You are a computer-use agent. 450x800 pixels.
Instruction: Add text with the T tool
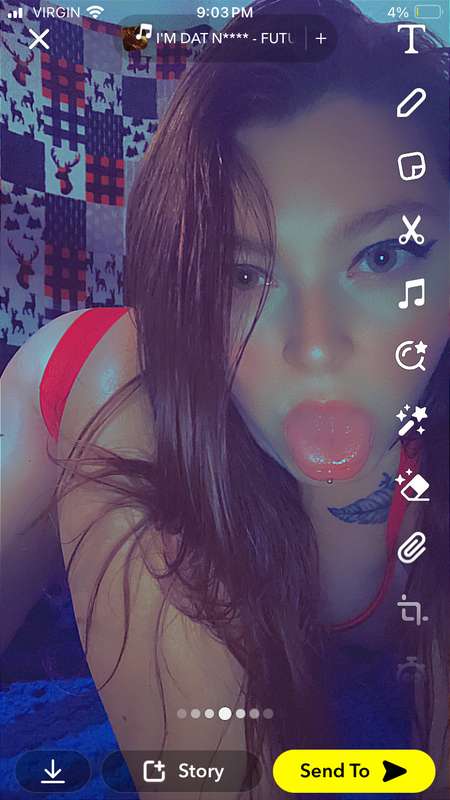click(x=412, y=39)
